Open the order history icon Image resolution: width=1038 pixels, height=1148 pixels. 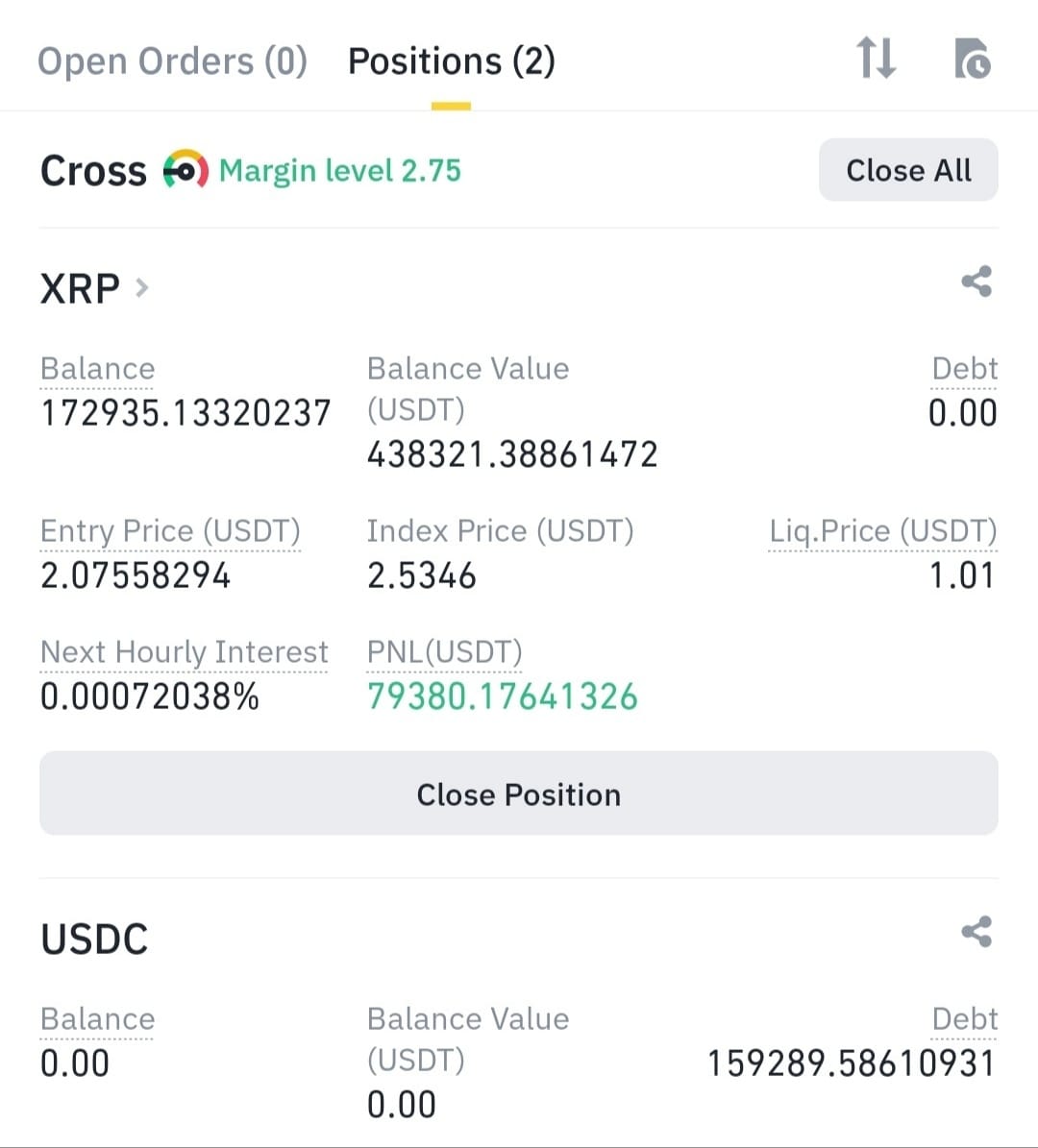(972, 59)
